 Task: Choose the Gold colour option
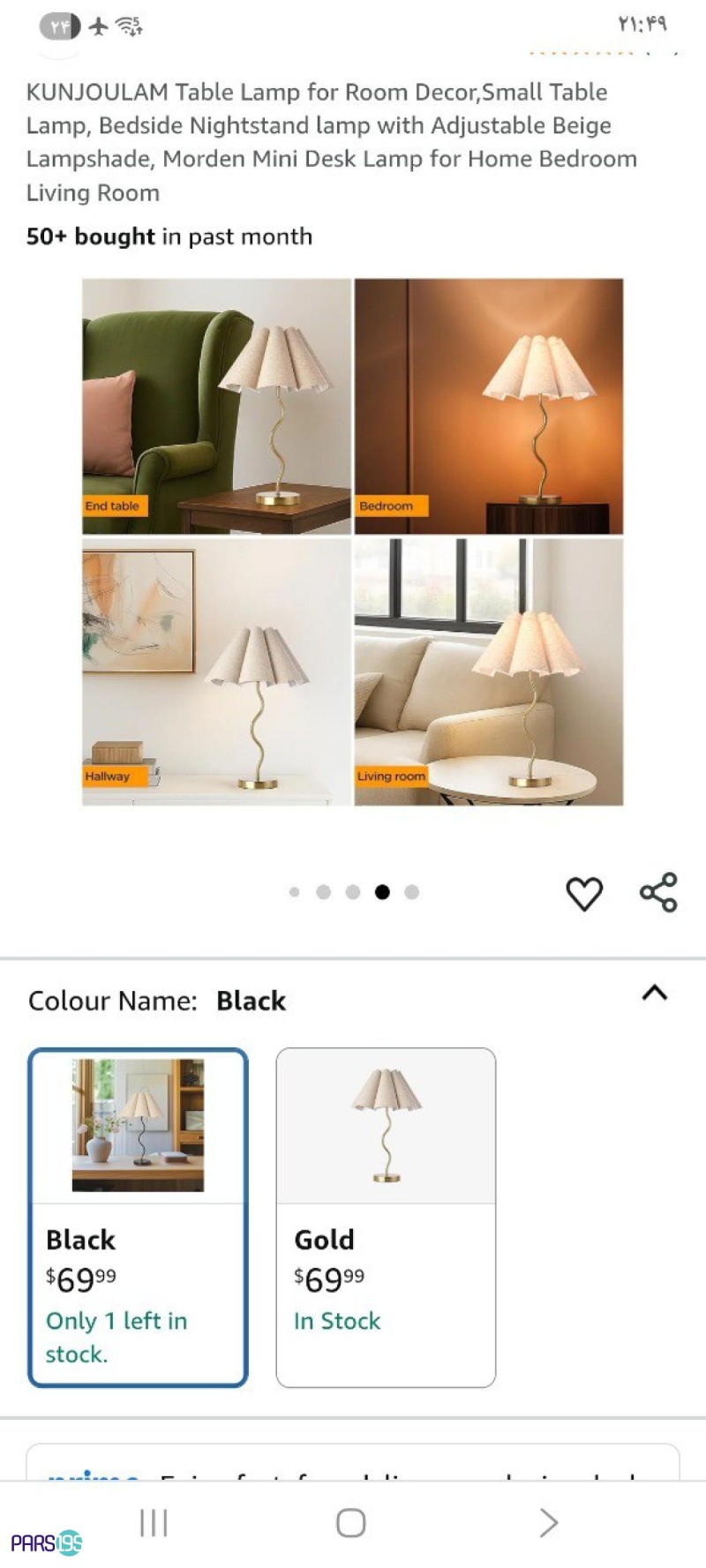tap(386, 1217)
